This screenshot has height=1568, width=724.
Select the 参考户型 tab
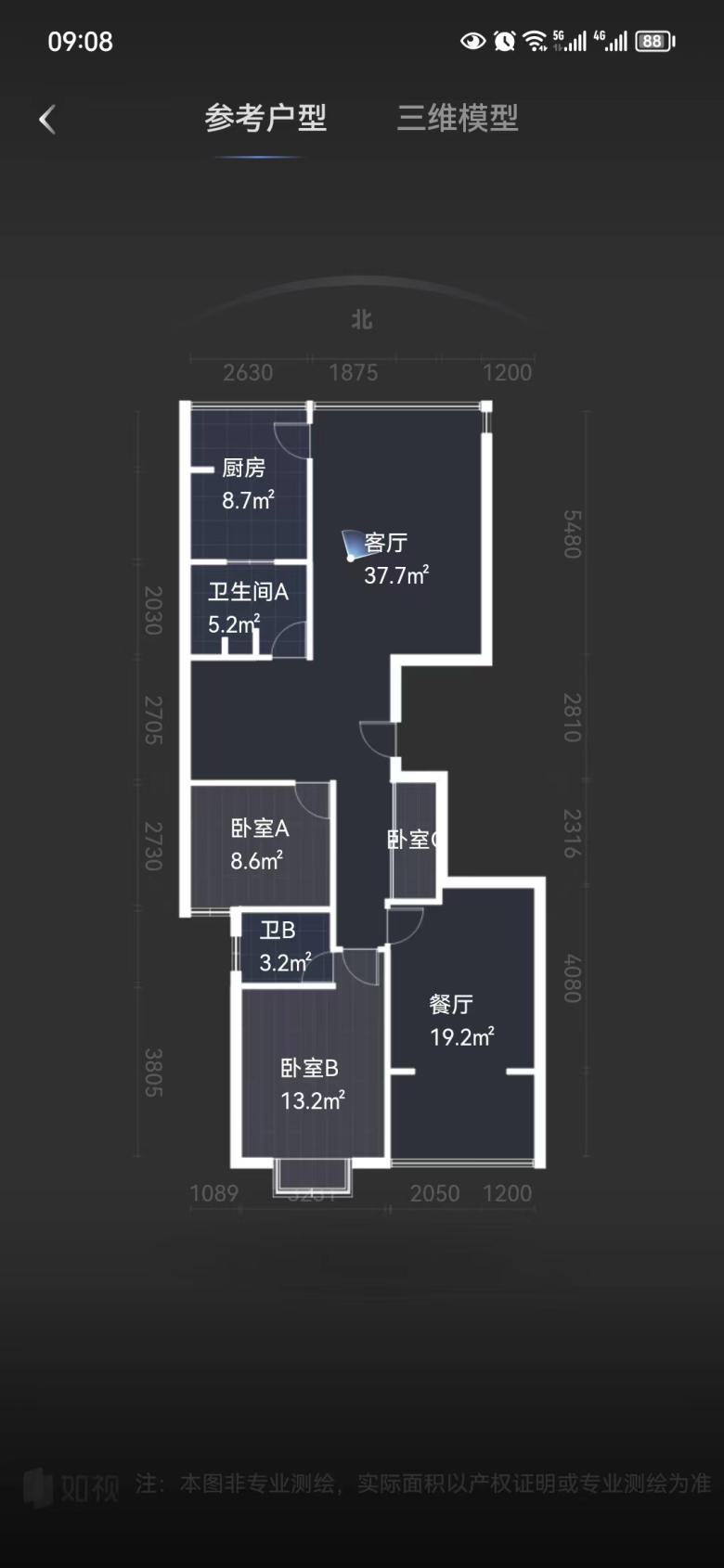tap(265, 118)
